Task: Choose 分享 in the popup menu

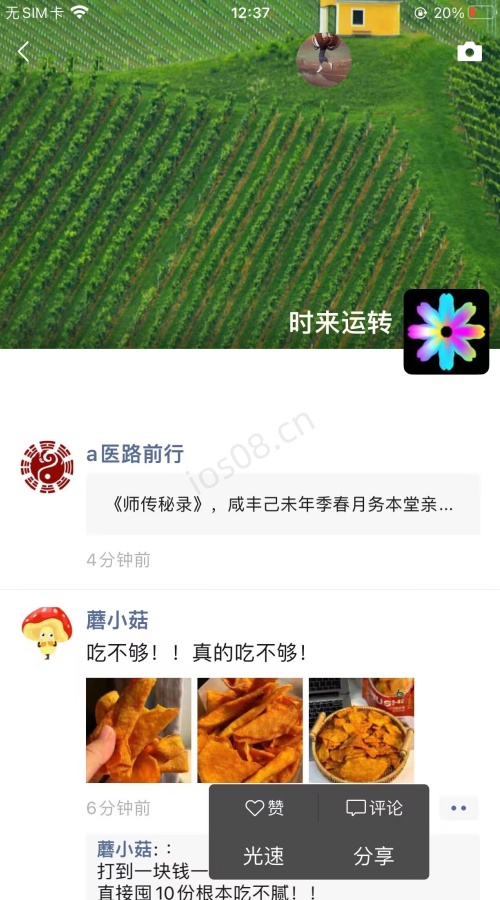Action: (374, 856)
